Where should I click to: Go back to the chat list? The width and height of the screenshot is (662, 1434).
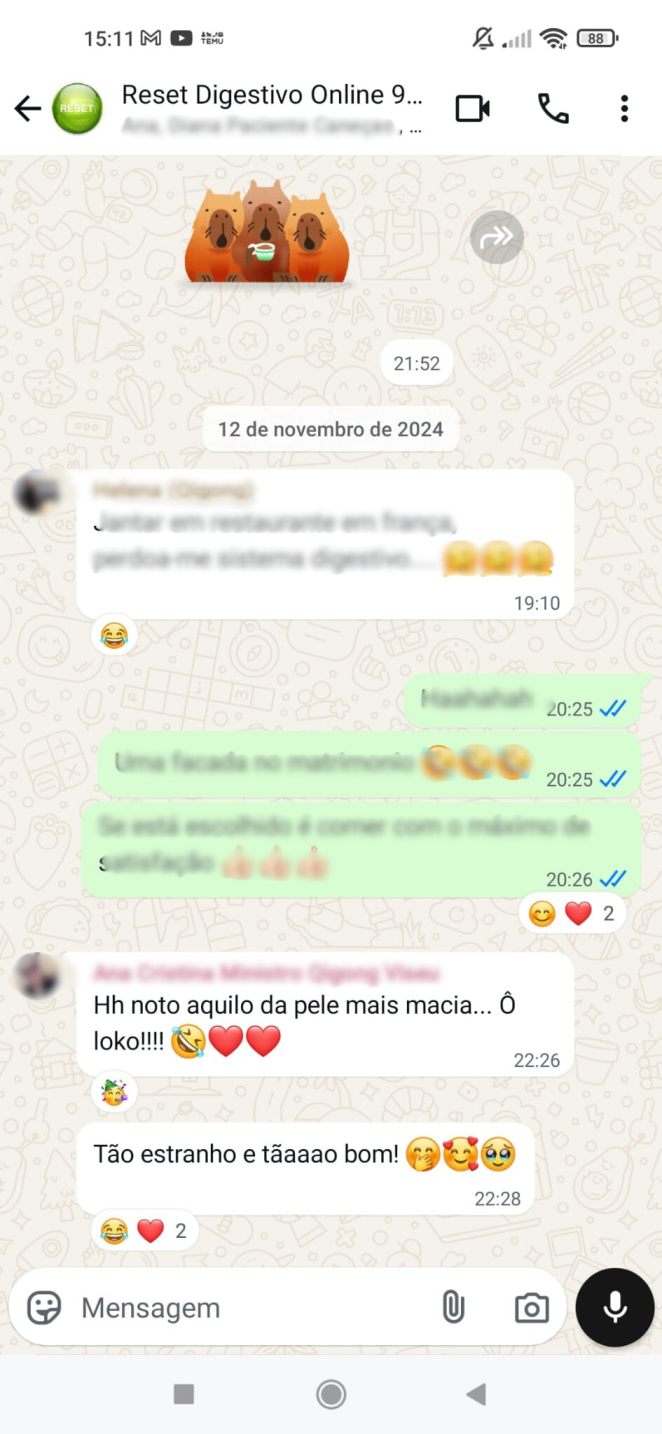pyautogui.click(x=27, y=108)
